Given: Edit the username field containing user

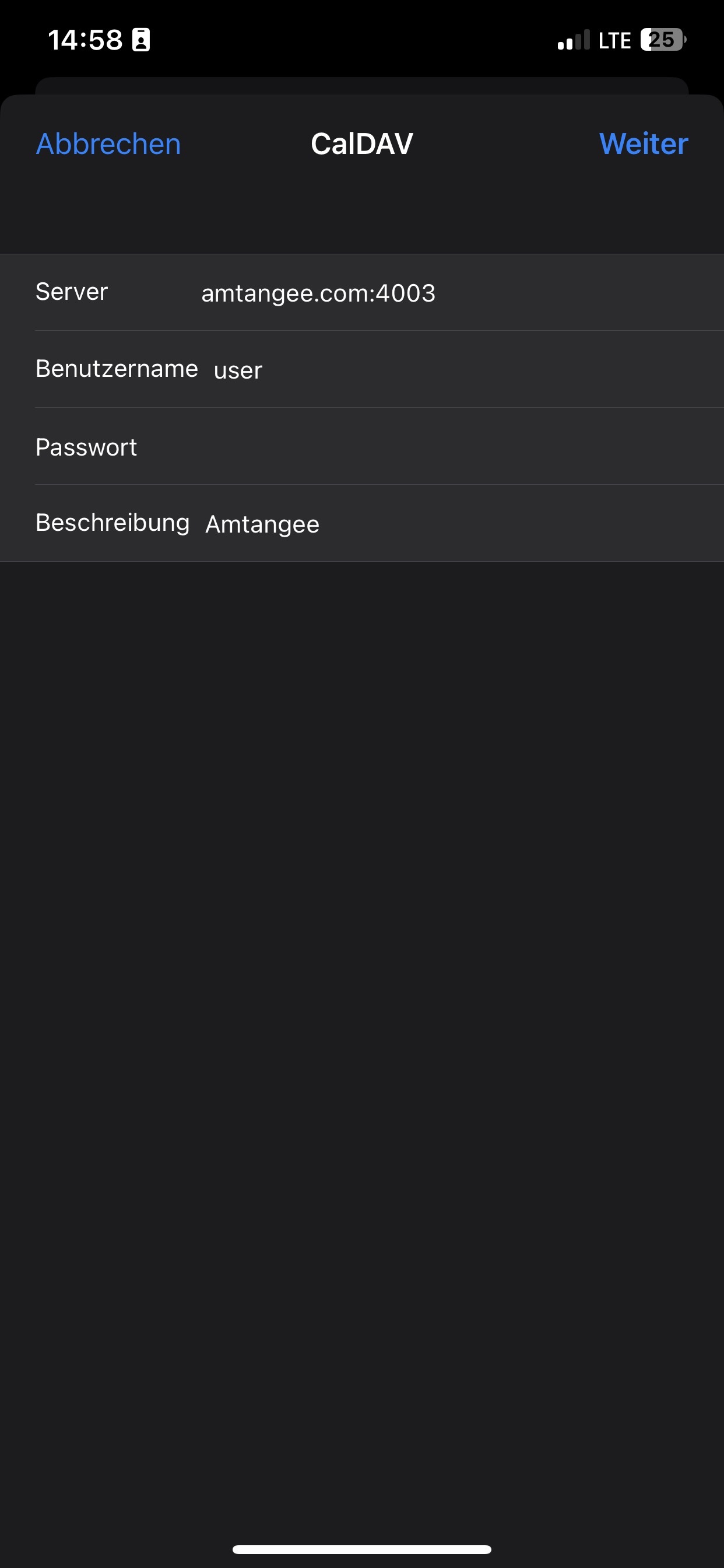Looking at the screenshot, I should coord(237,369).
